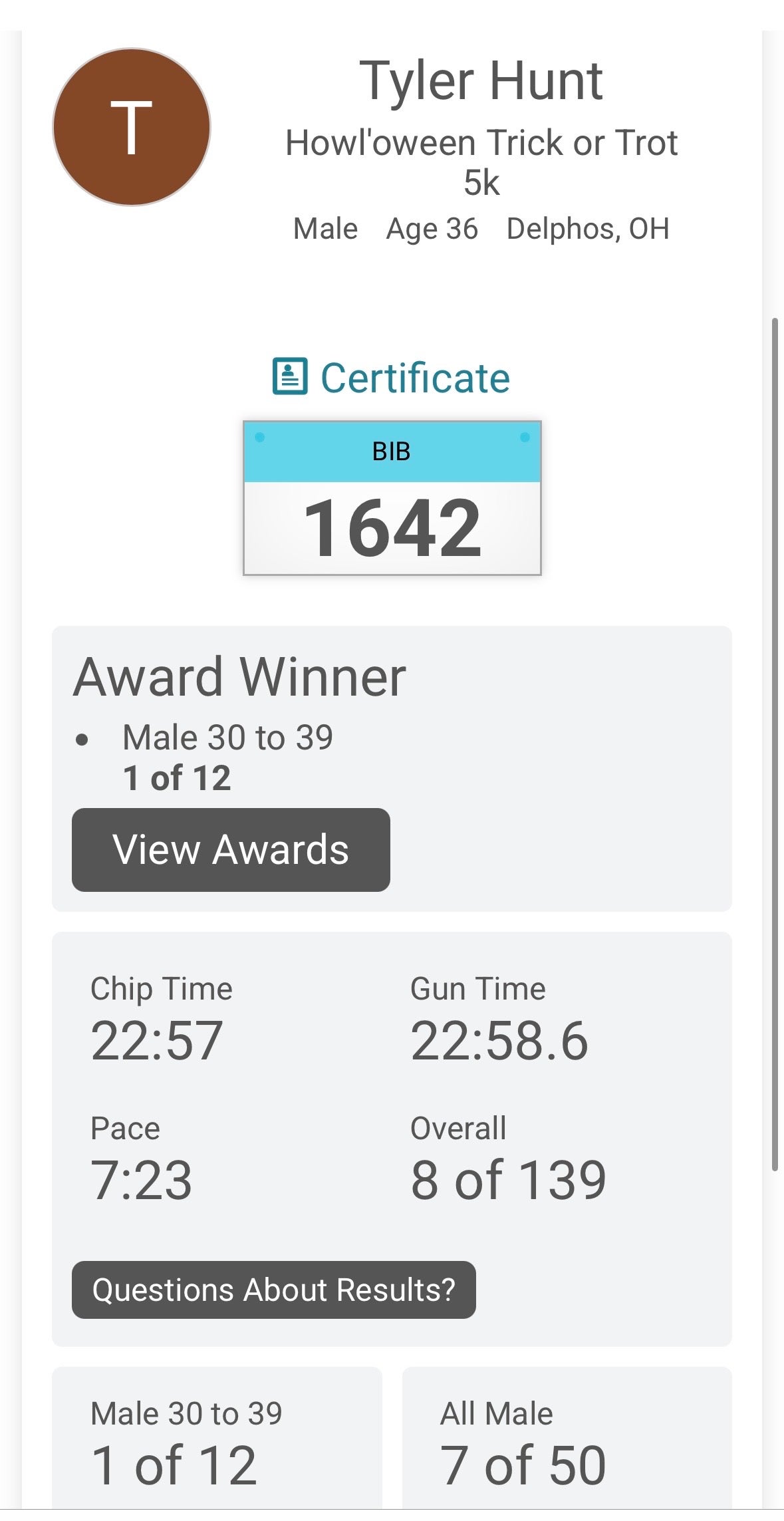Tap the View Awards button

click(231, 849)
